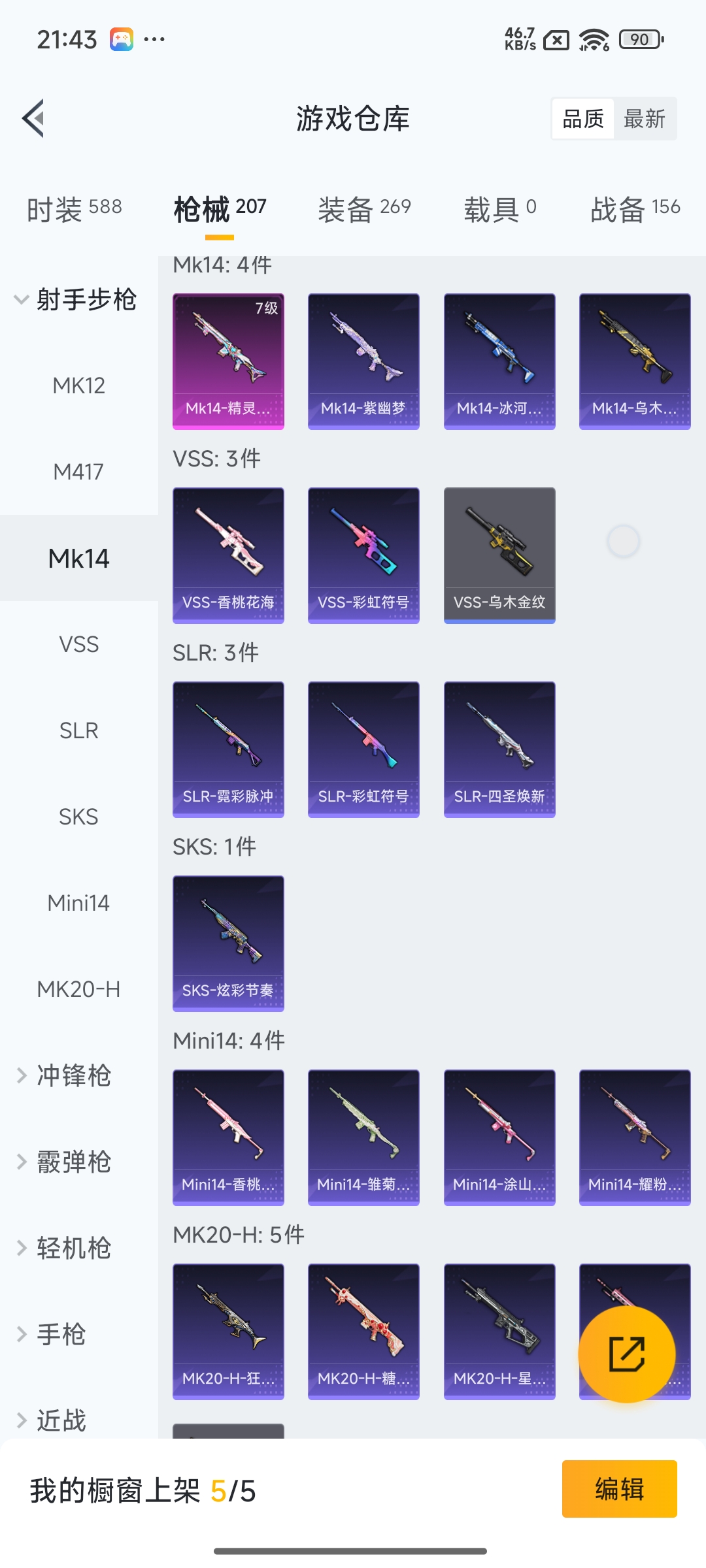This screenshot has width=706, height=1568.
Task: Switch sorting to 最新
Action: [x=645, y=118]
